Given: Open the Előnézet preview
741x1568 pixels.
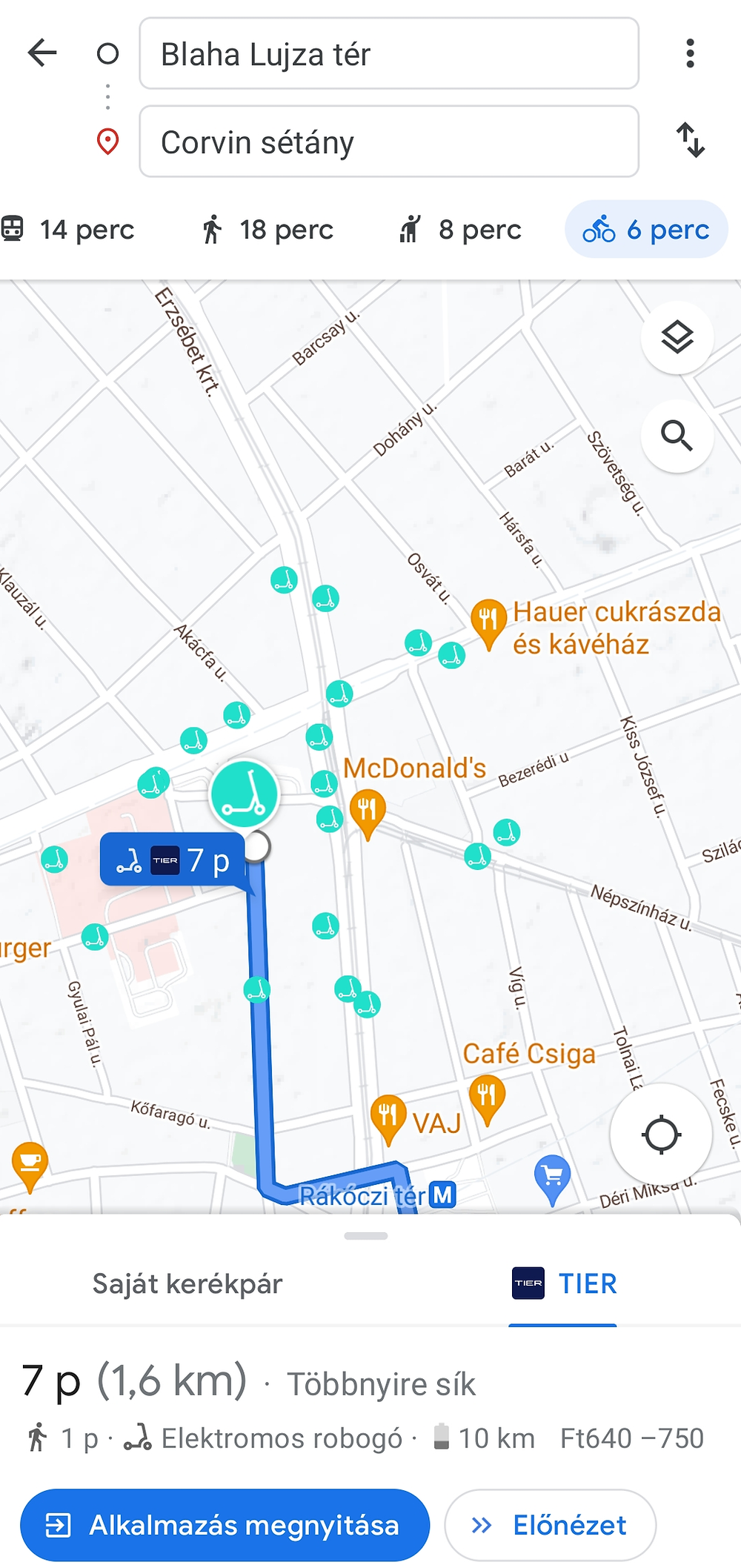Looking at the screenshot, I should coord(550,1525).
